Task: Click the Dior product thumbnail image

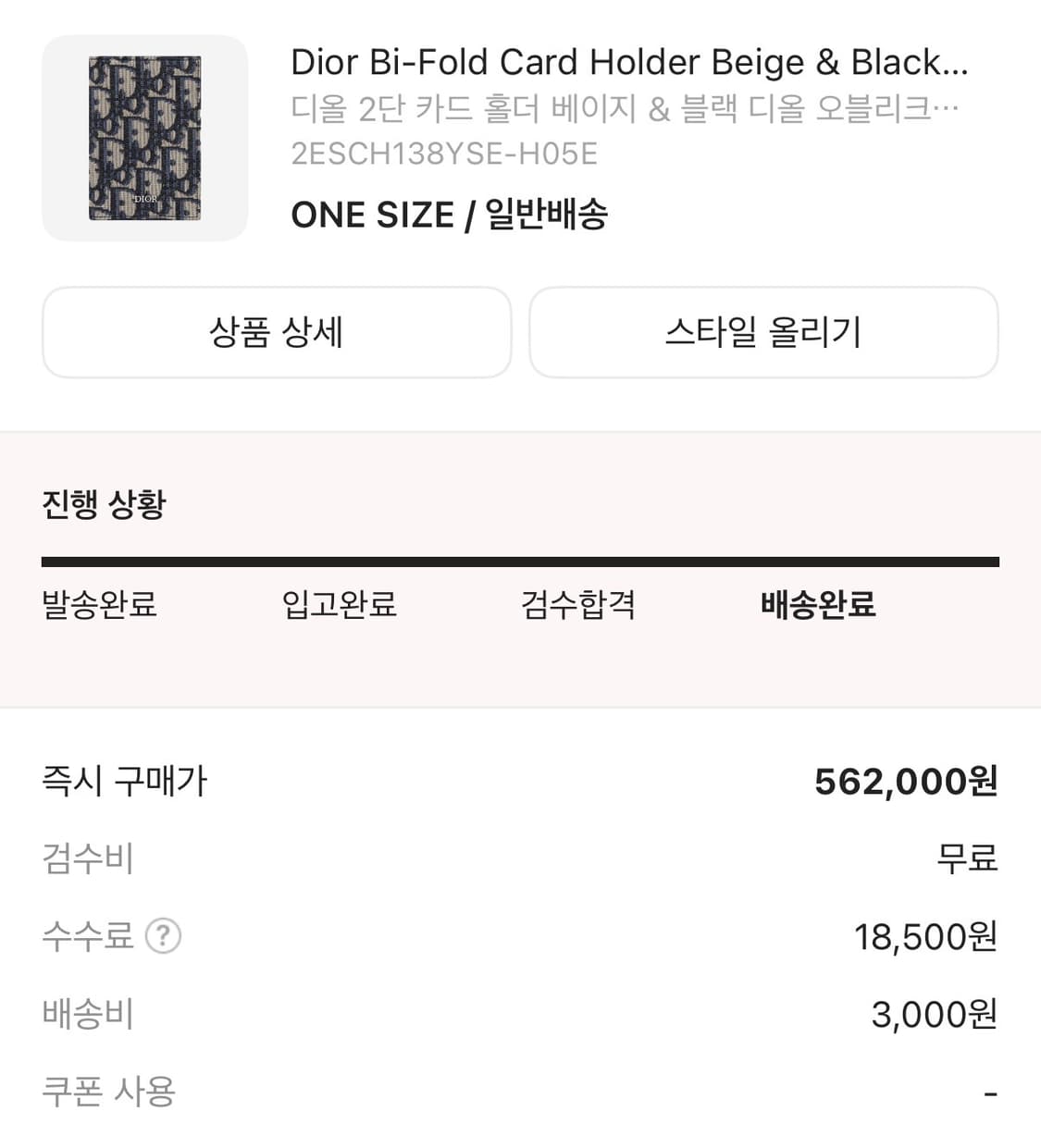Action: click(144, 137)
